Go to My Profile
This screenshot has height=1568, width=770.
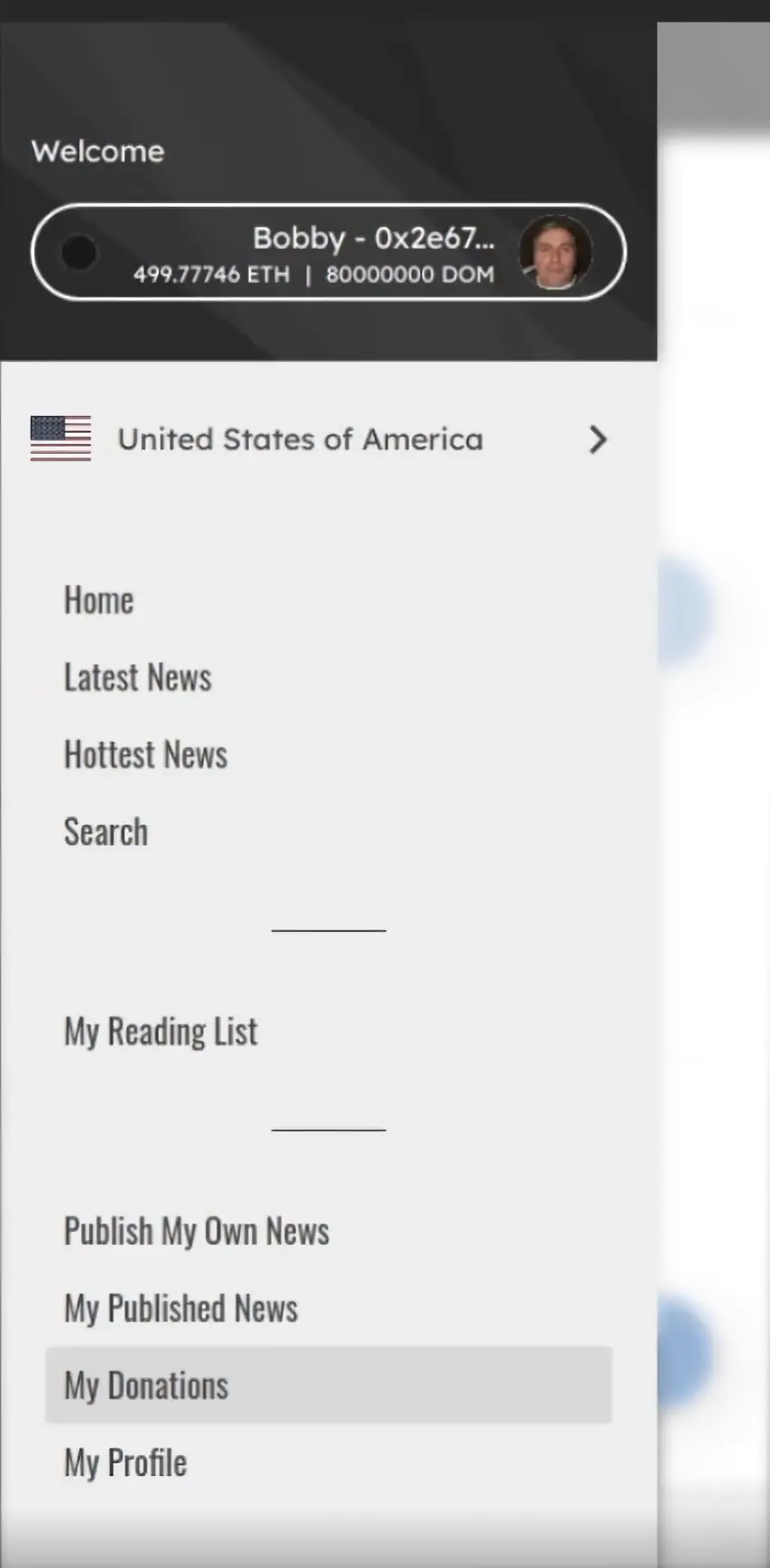pos(126,1463)
